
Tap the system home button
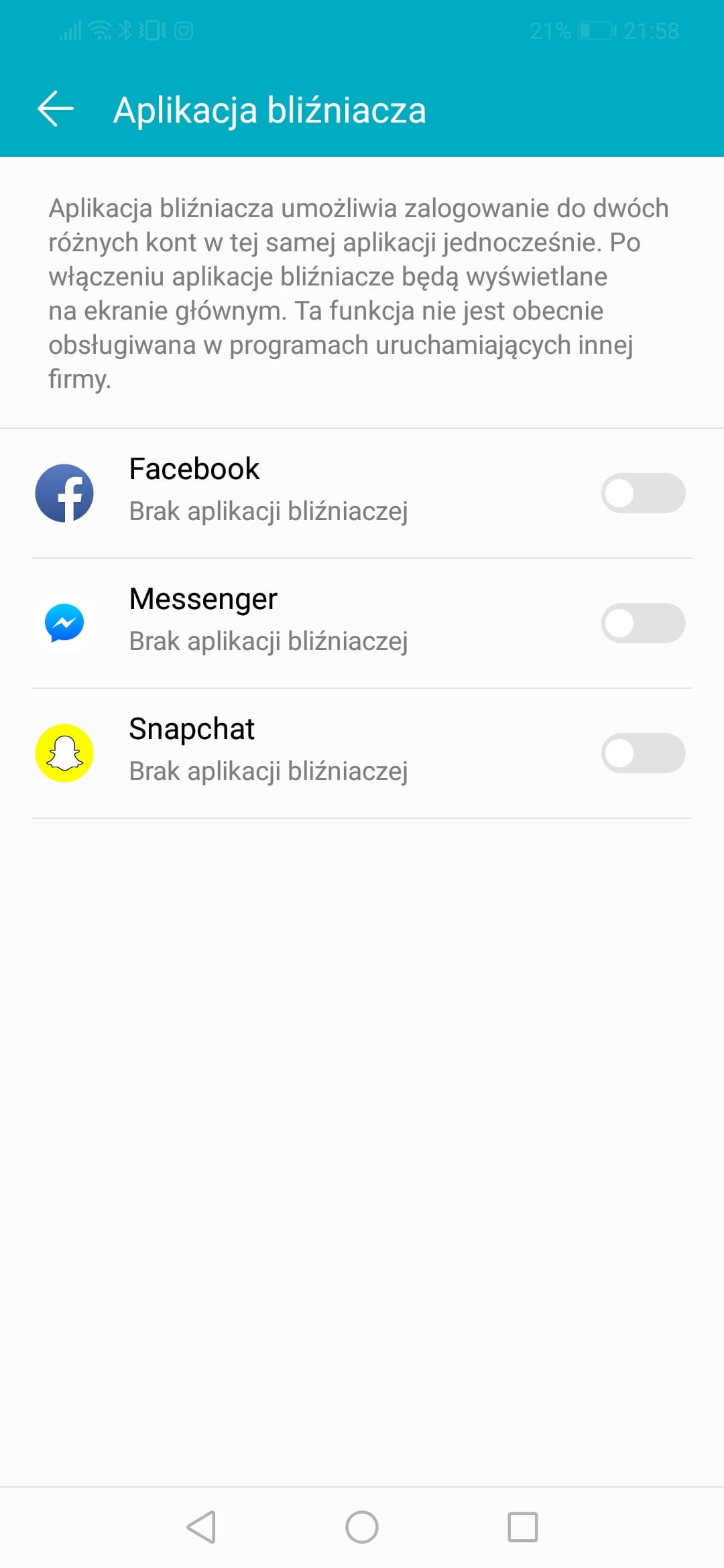pyautogui.click(x=362, y=1527)
